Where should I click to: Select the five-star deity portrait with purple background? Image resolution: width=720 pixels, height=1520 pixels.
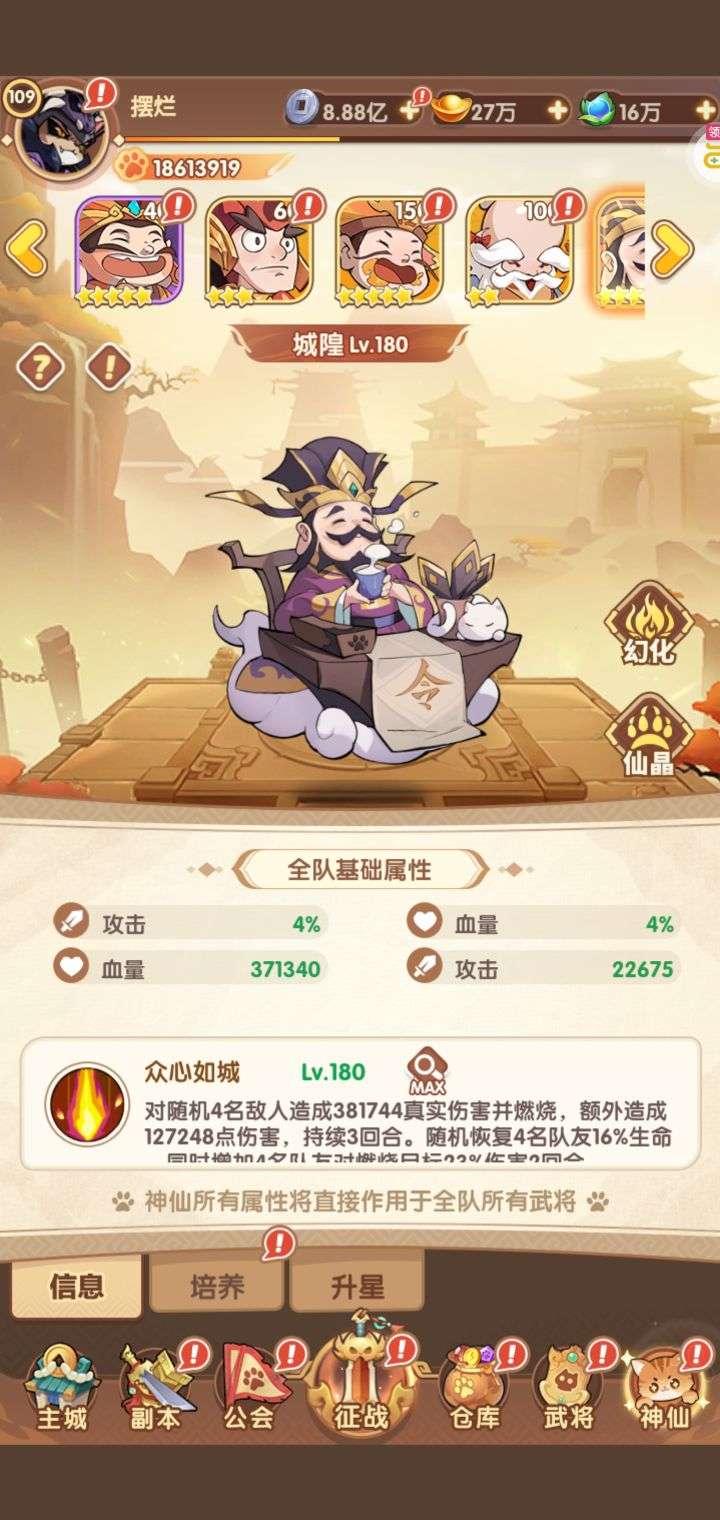[129, 249]
